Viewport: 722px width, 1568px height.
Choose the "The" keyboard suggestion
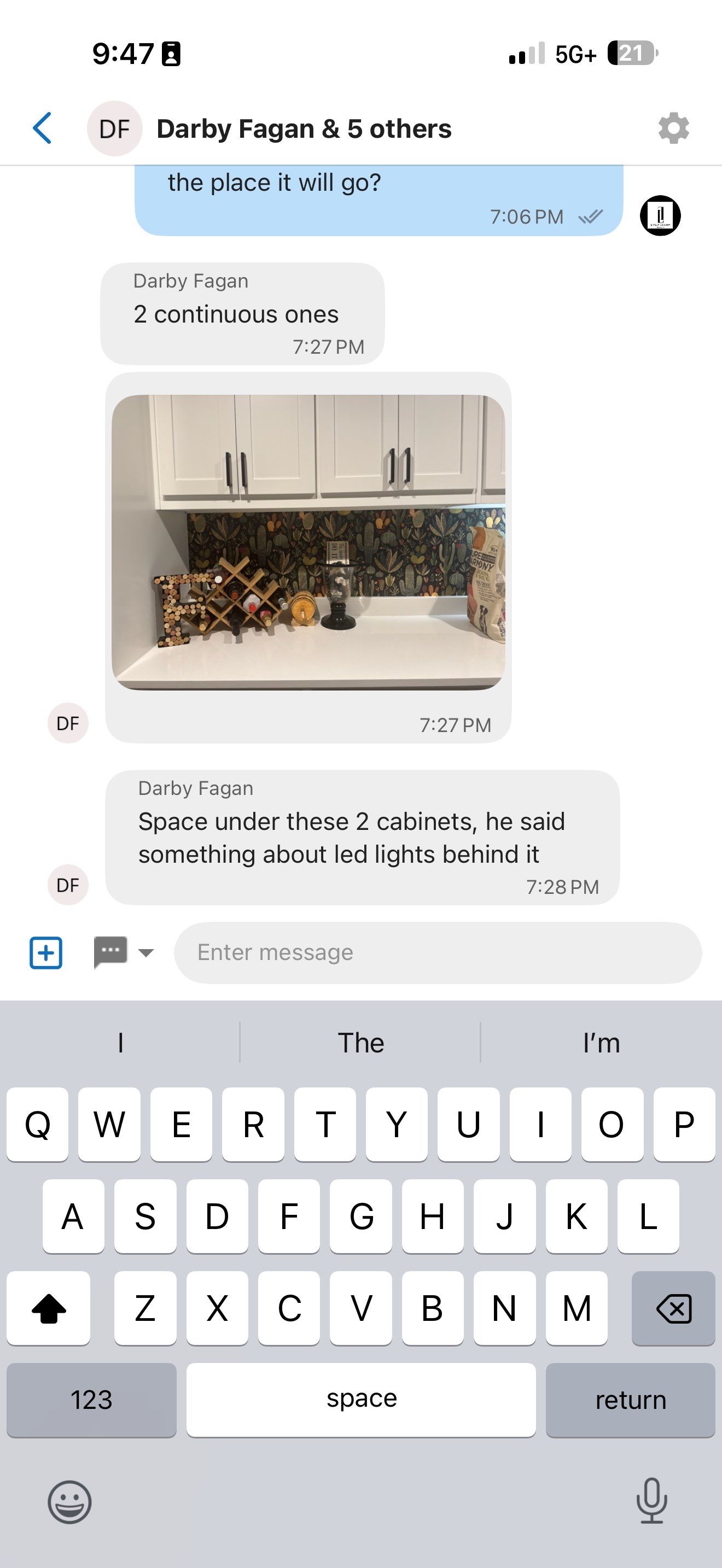360,1043
